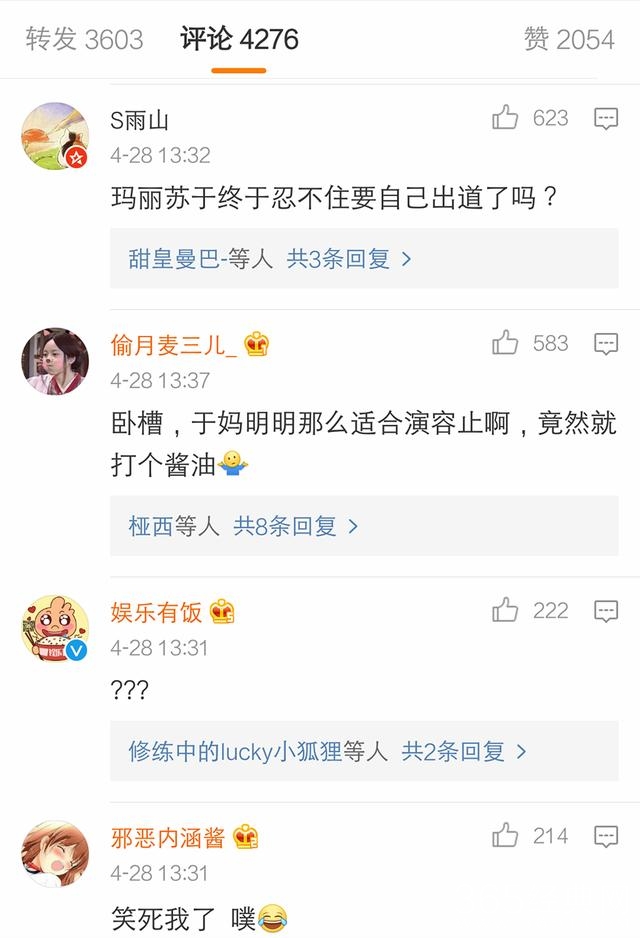Reply to 偷月麦三儿_'s comment
The image size is (640, 938).
click(606, 344)
